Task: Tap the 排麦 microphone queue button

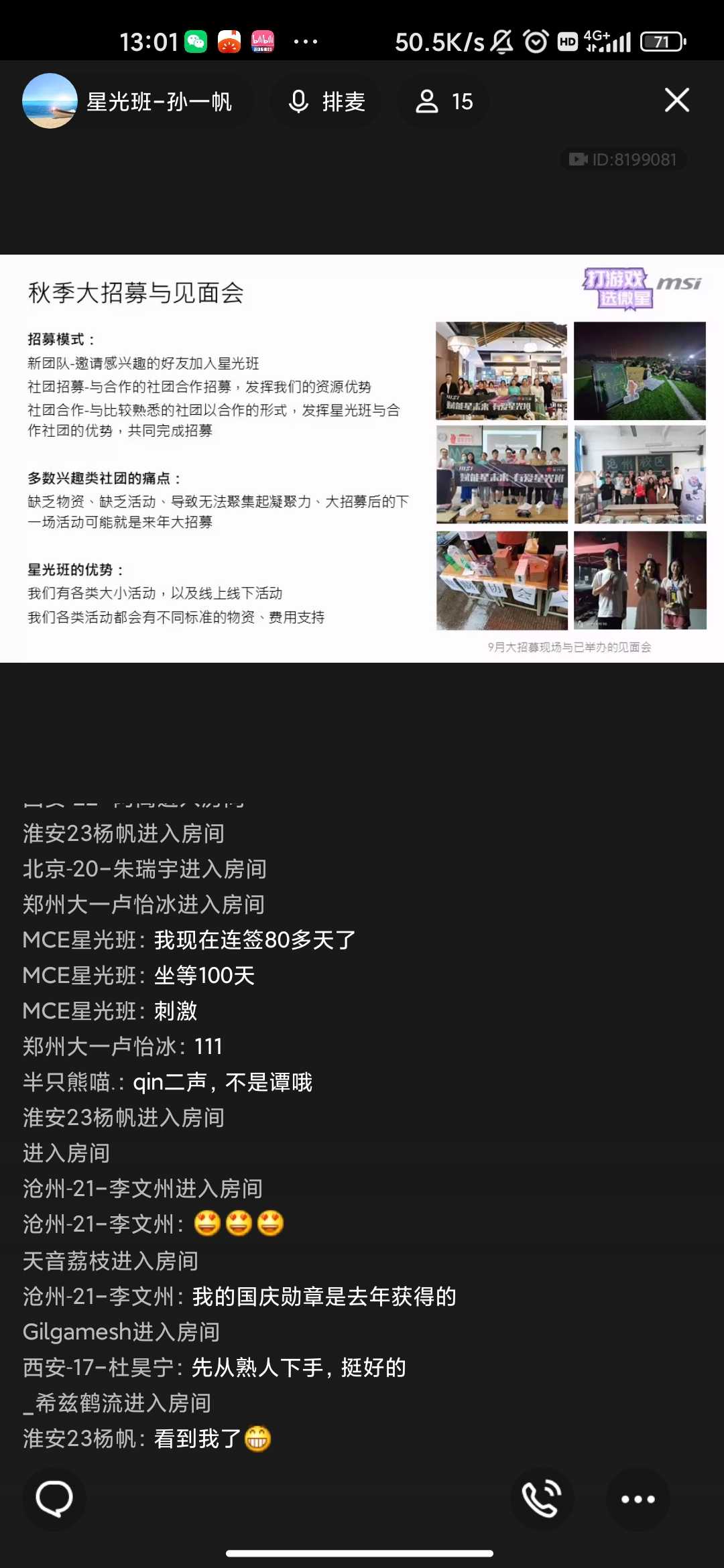Action: [326, 102]
